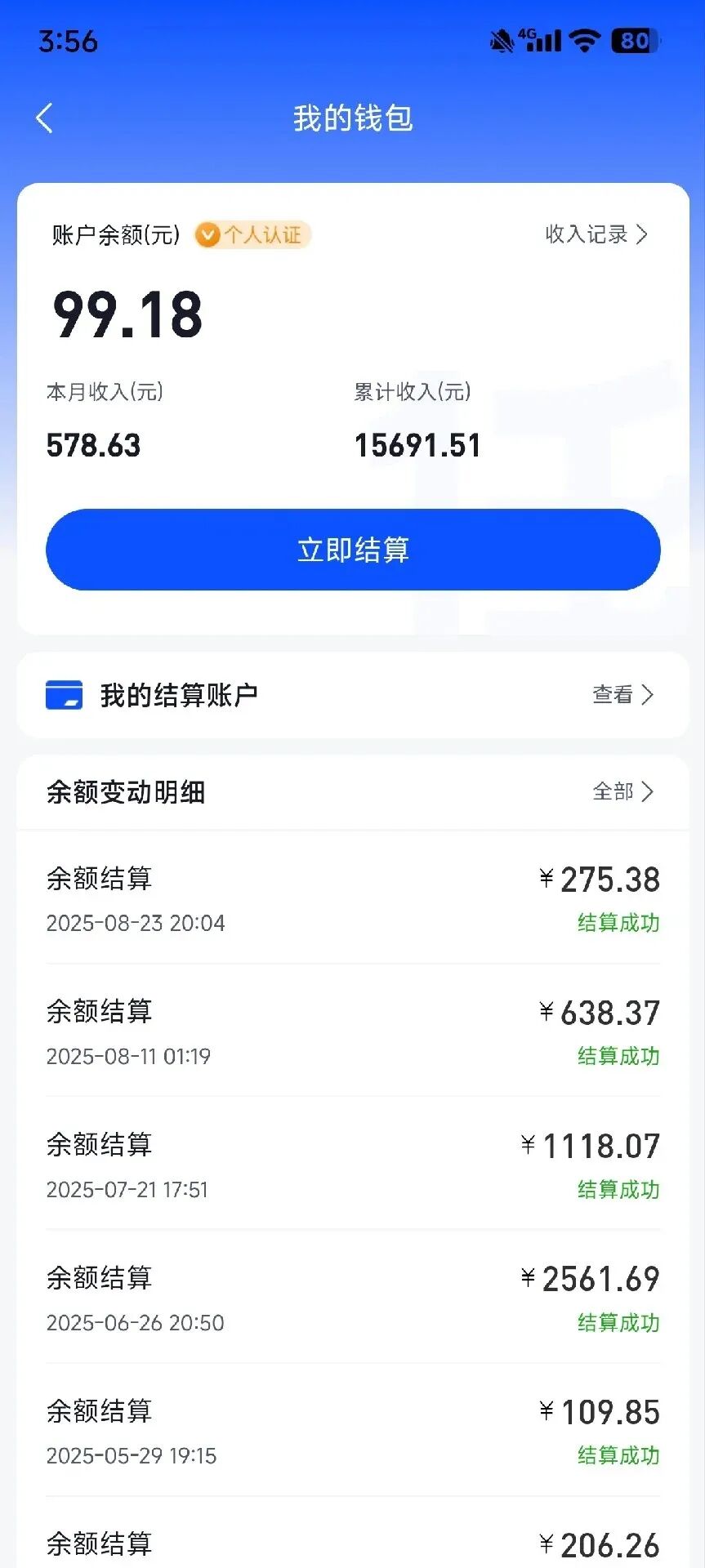This screenshot has width=705, height=1568.
Task: Tap the 立即结算 settle now button
Action: point(353,550)
